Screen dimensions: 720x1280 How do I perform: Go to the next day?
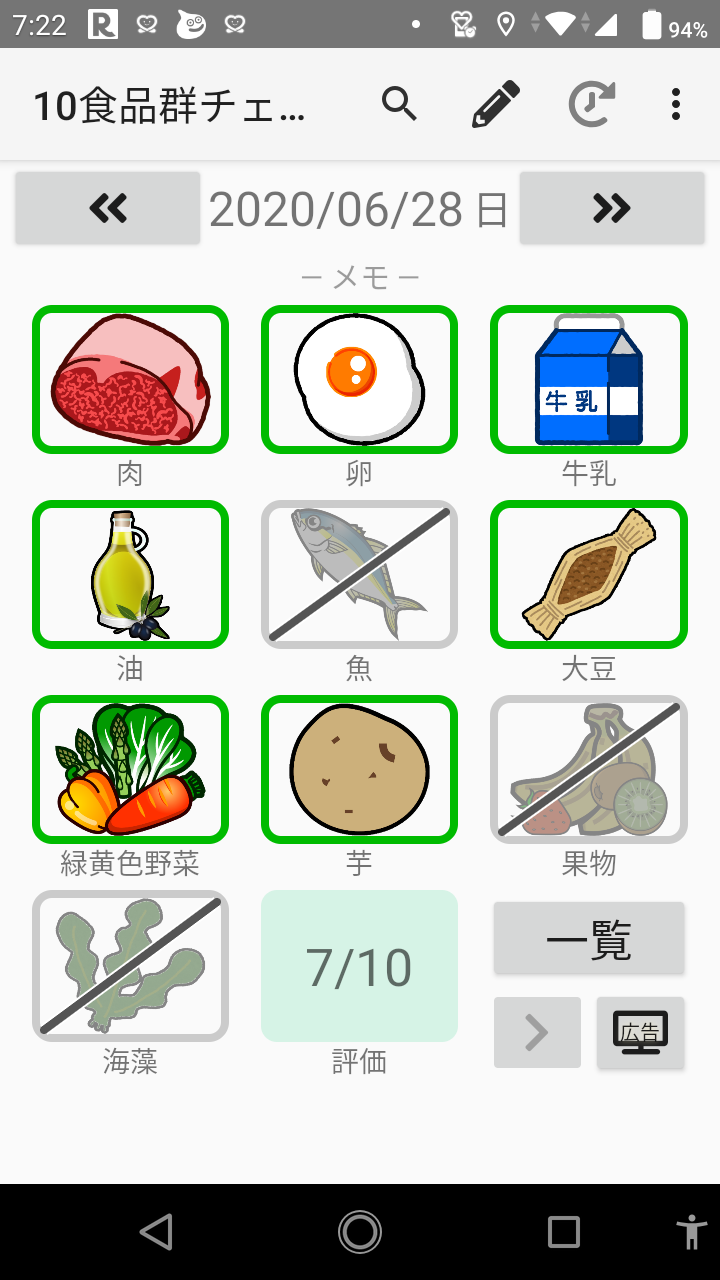pyautogui.click(x=611, y=208)
